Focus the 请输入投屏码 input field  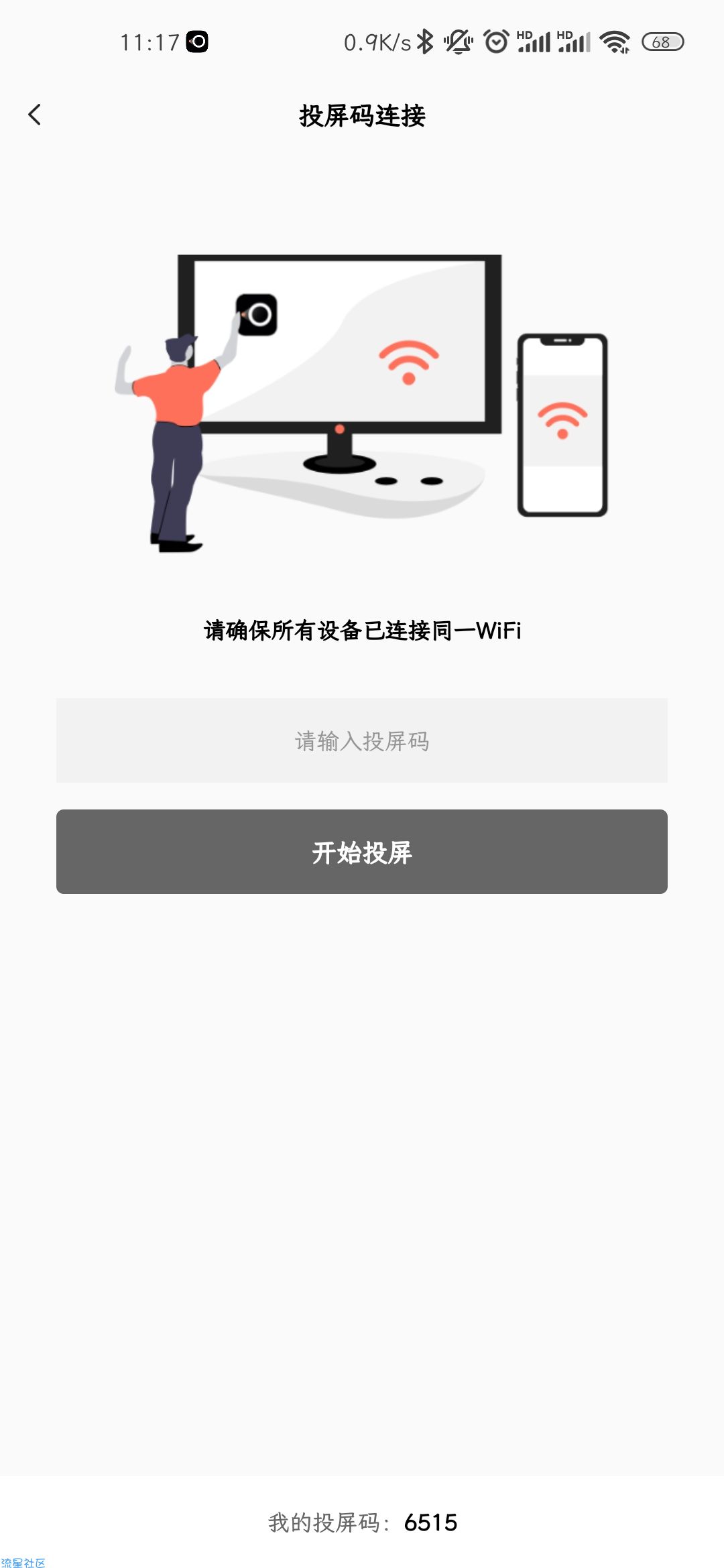[362, 740]
